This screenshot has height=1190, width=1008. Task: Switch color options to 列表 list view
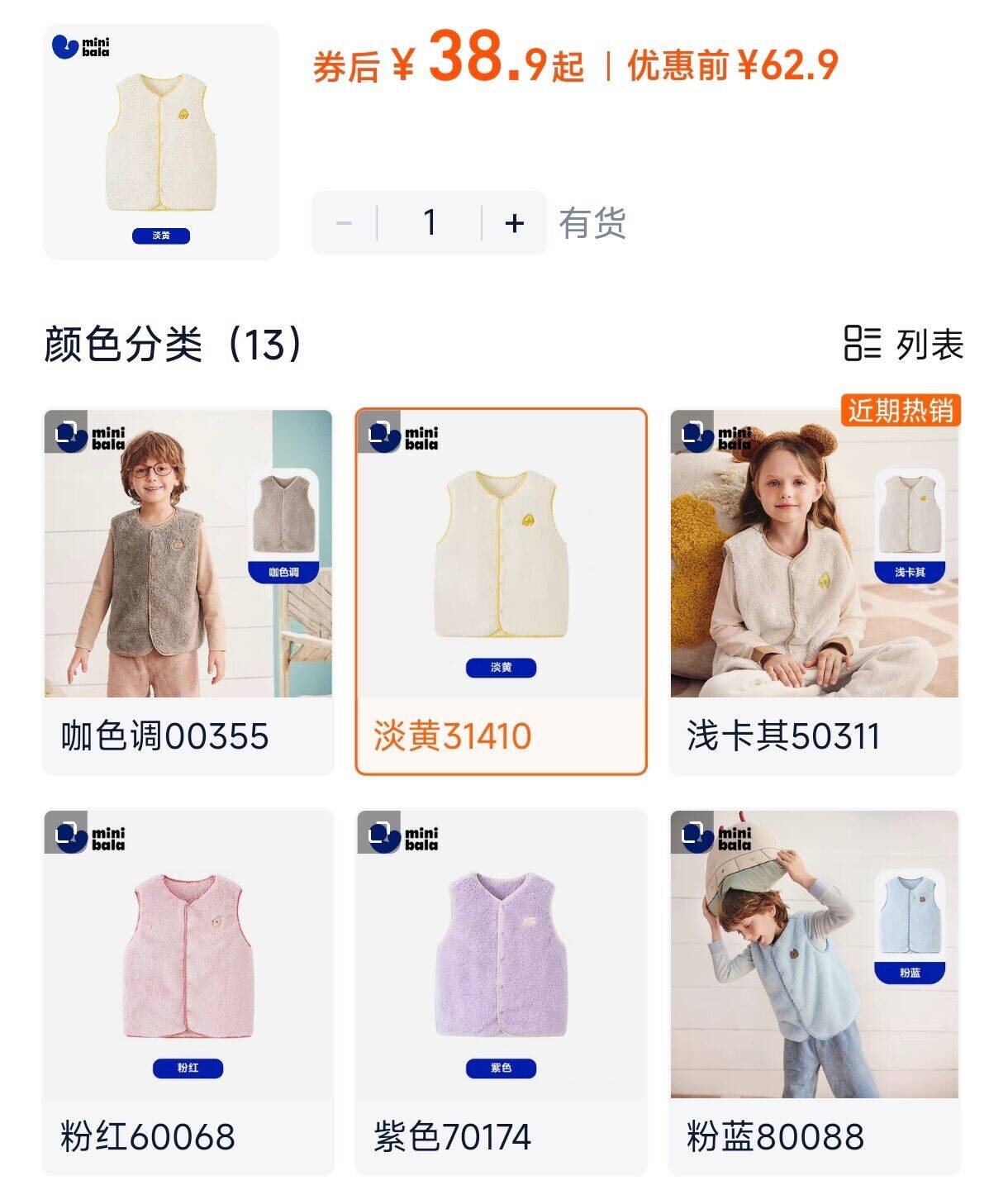click(904, 344)
